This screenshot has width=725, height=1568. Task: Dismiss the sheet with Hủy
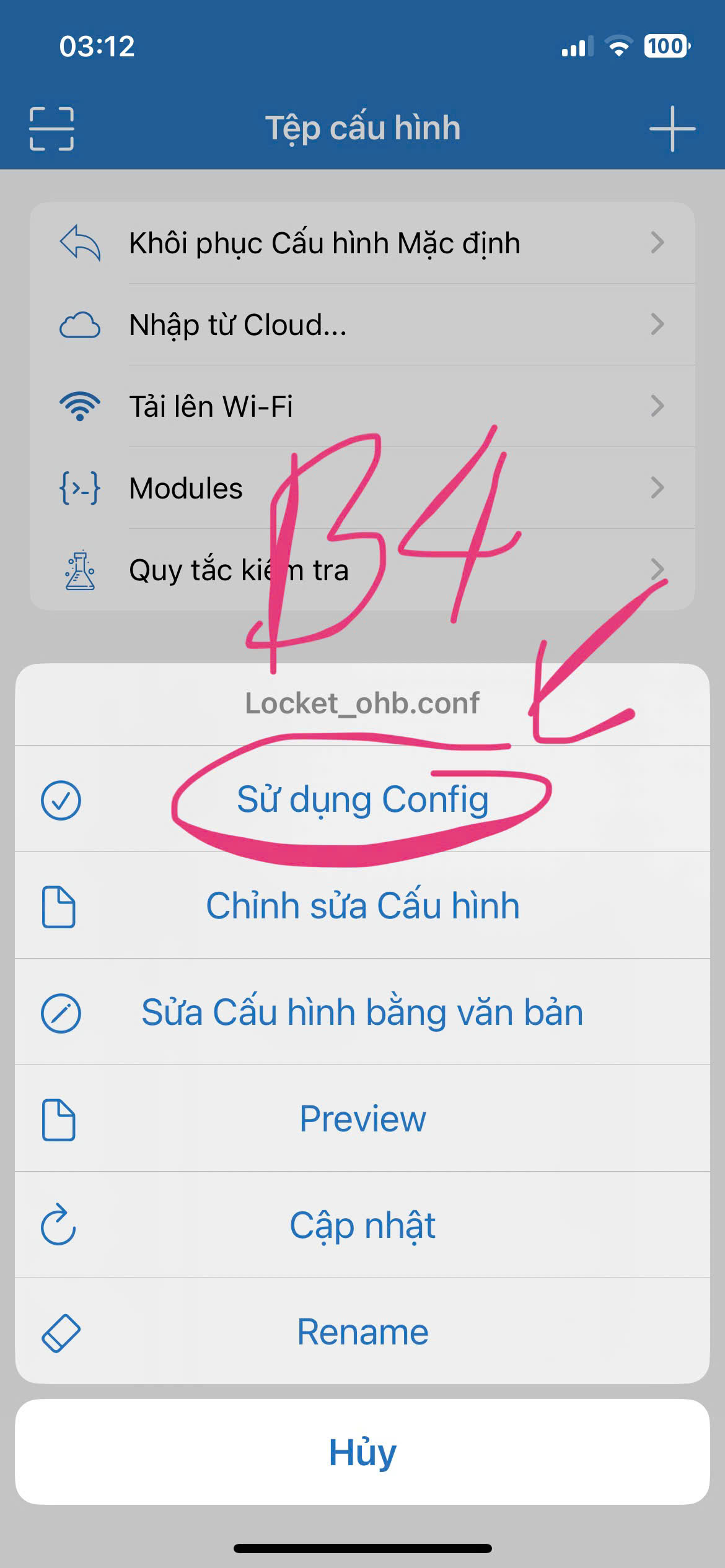click(x=362, y=1452)
